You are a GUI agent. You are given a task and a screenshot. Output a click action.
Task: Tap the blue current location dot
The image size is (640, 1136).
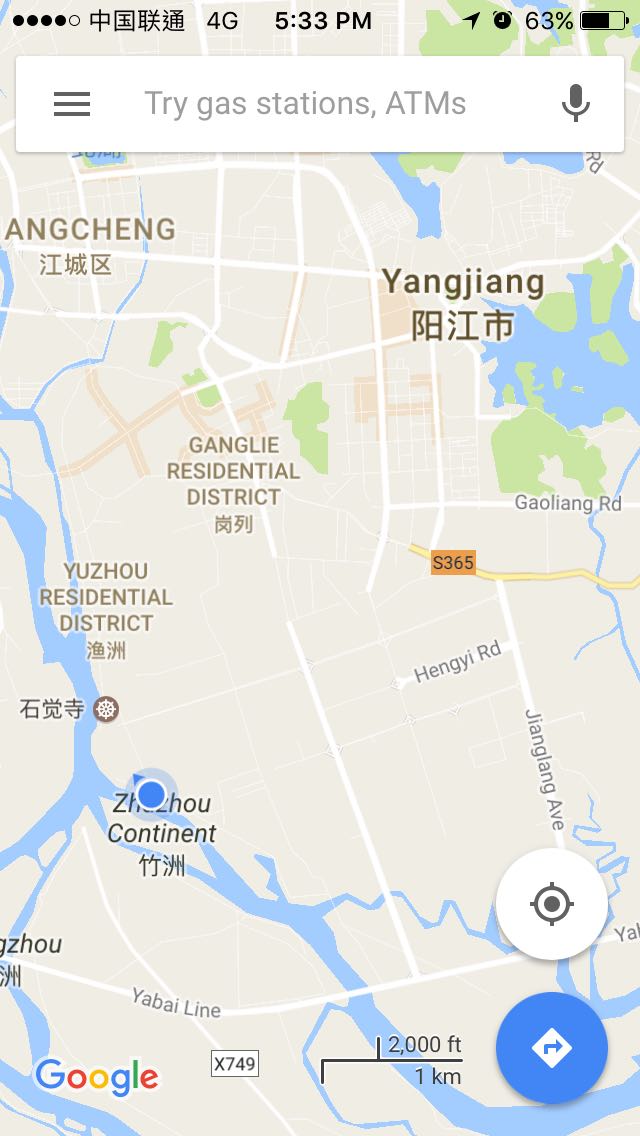[x=151, y=794]
